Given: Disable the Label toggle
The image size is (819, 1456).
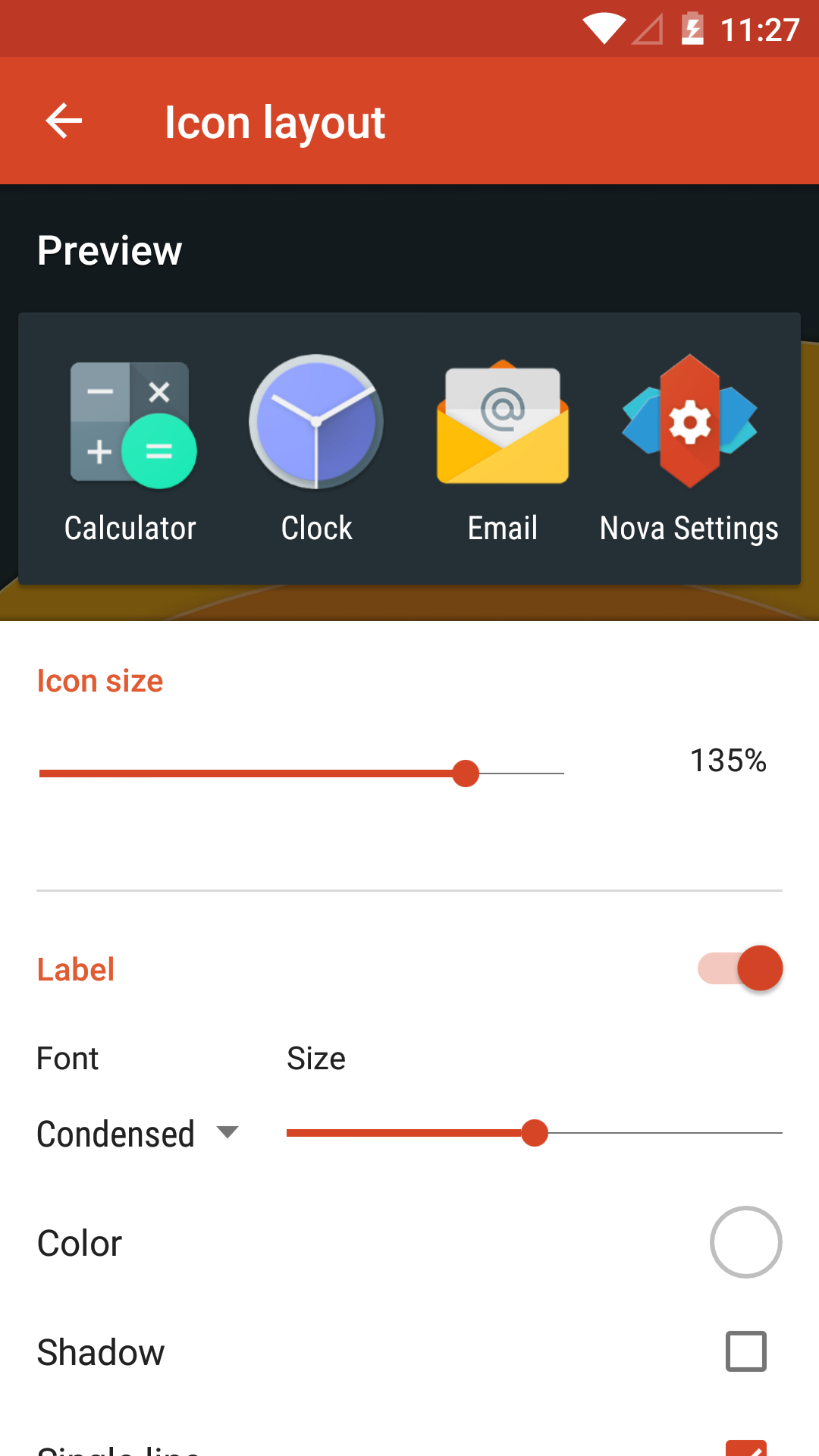Looking at the screenshot, I should coord(739,968).
